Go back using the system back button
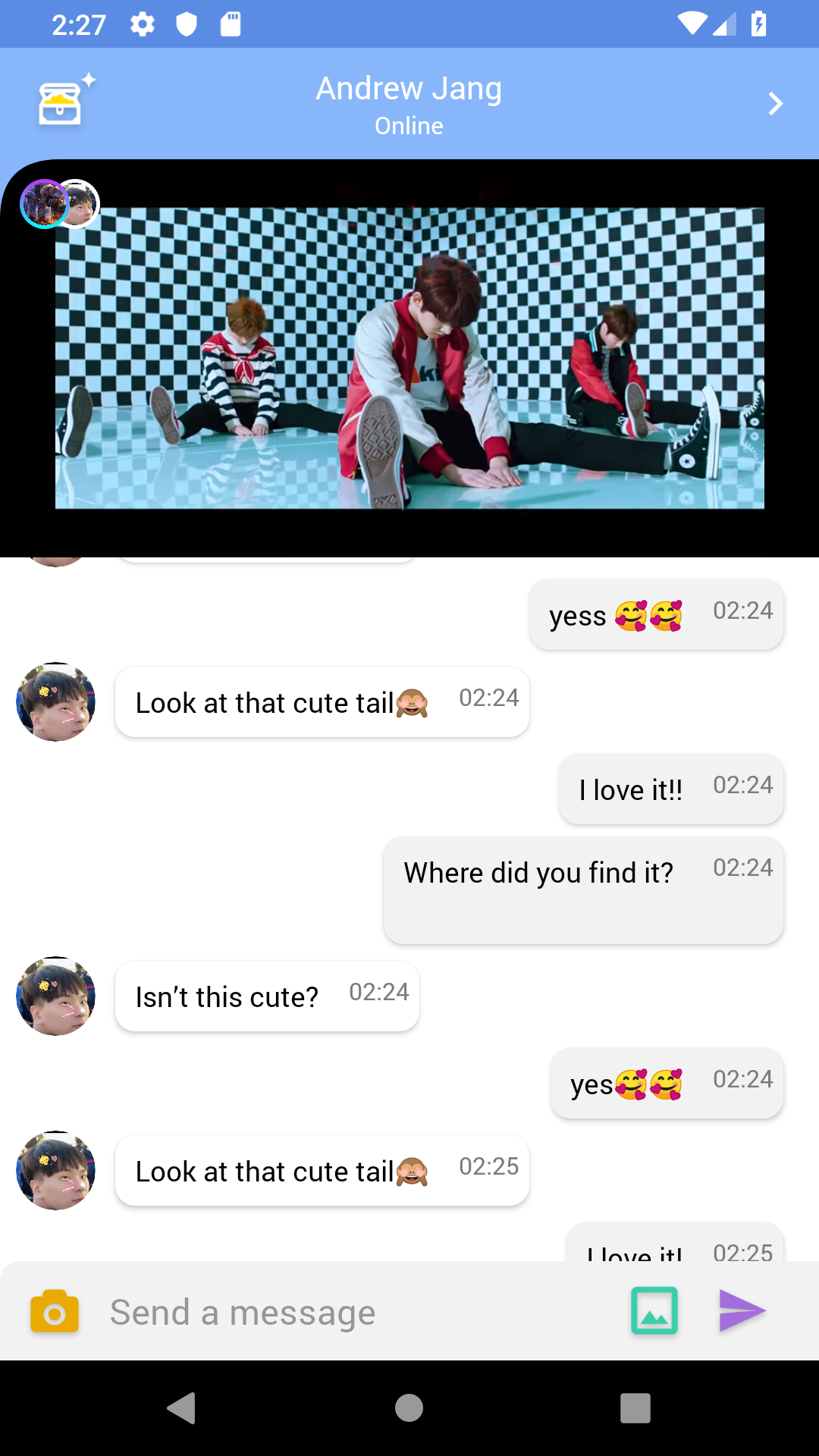Image resolution: width=819 pixels, height=1456 pixels. click(x=182, y=1408)
